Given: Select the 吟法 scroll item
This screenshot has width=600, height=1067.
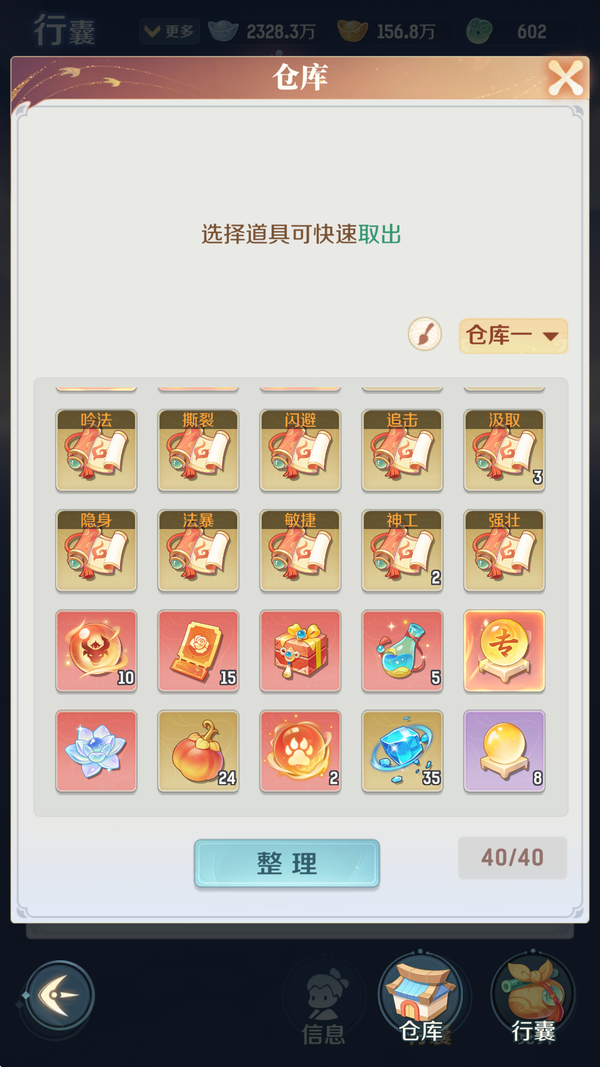Looking at the screenshot, I should [96, 450].
